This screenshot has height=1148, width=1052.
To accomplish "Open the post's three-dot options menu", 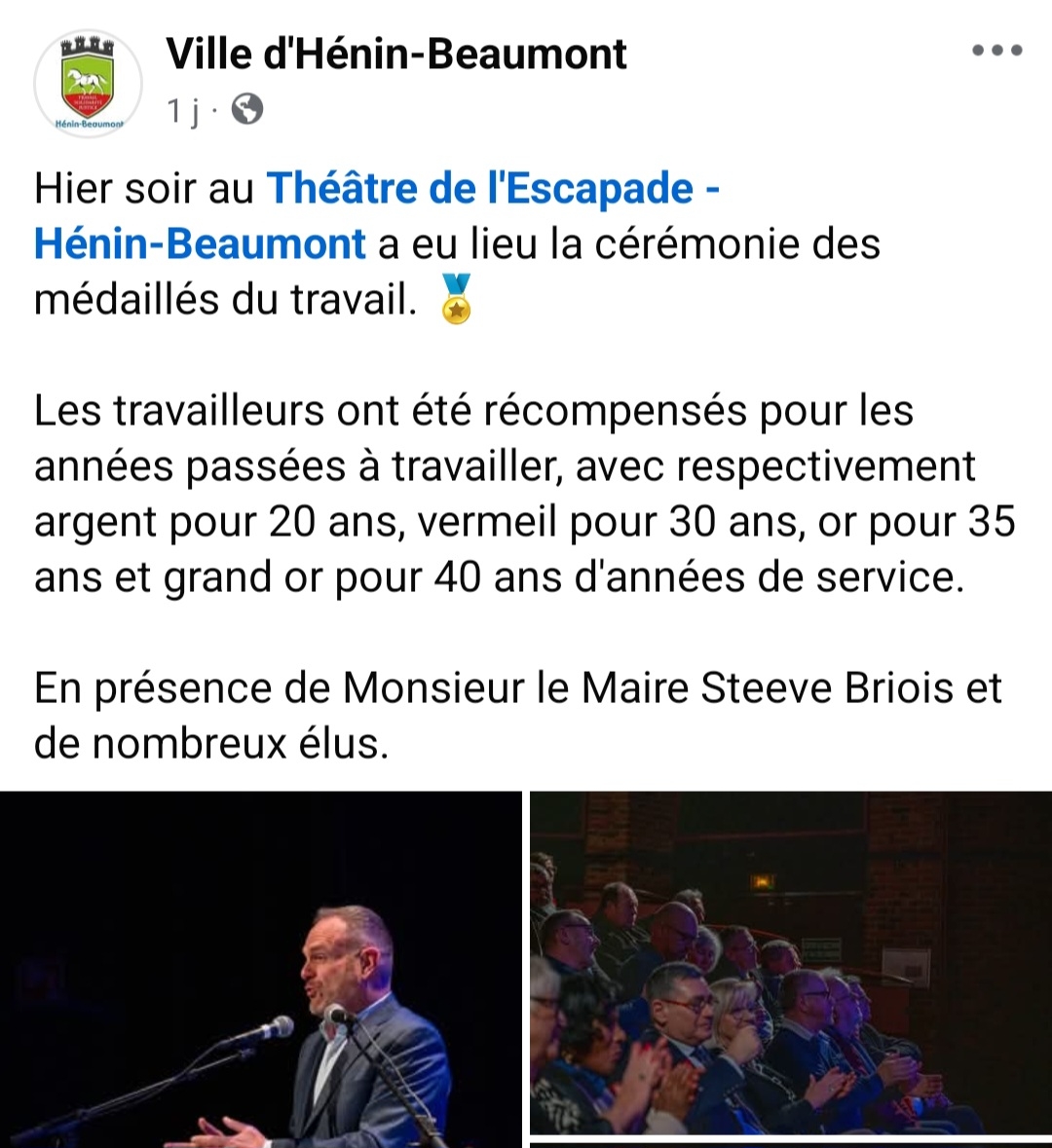I will [x=996, y=51].
